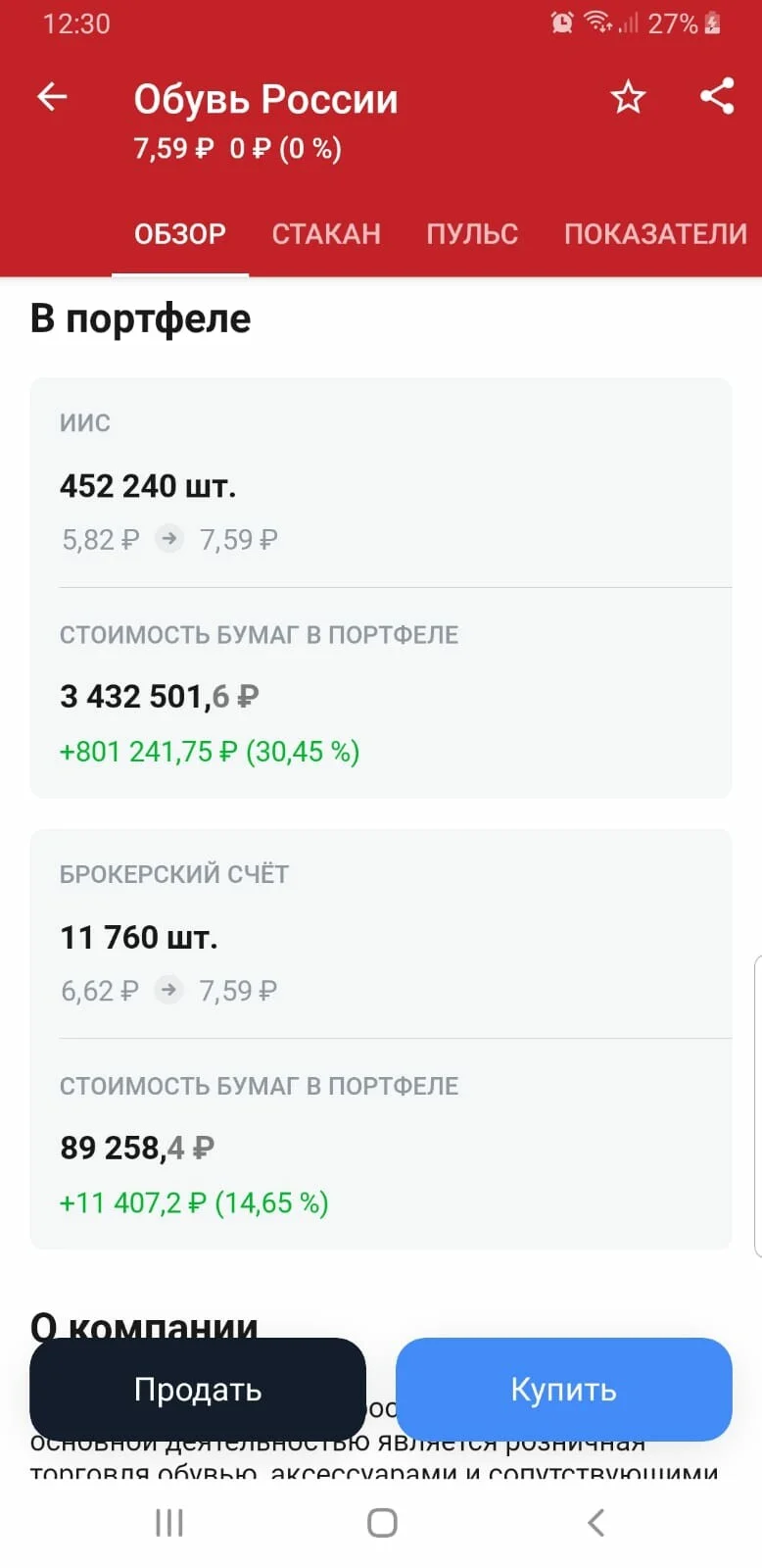Screen dimensions: 762x1568
Task: Open the ИИС portfolio card
Action: point(381,588)
